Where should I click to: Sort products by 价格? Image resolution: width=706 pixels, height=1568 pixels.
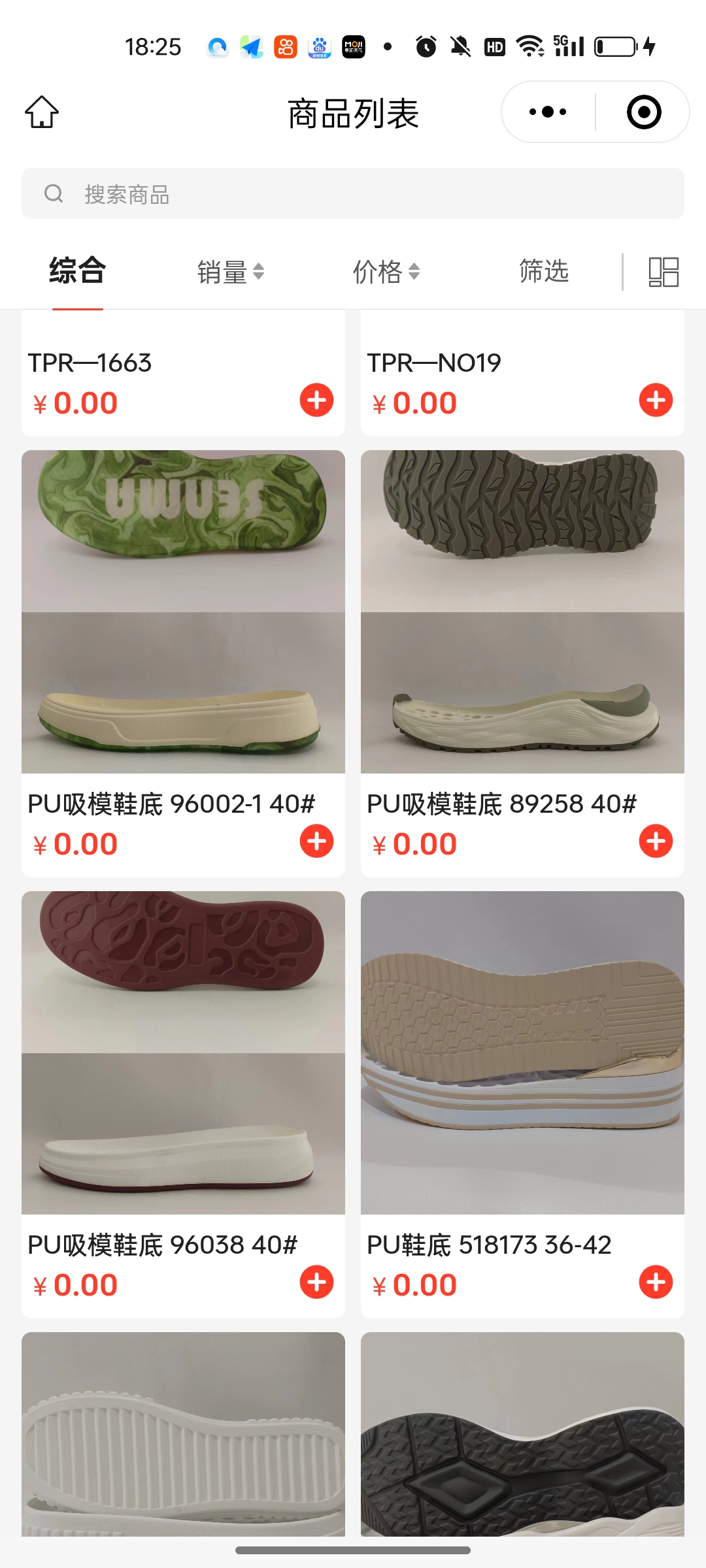click(386, 272)
